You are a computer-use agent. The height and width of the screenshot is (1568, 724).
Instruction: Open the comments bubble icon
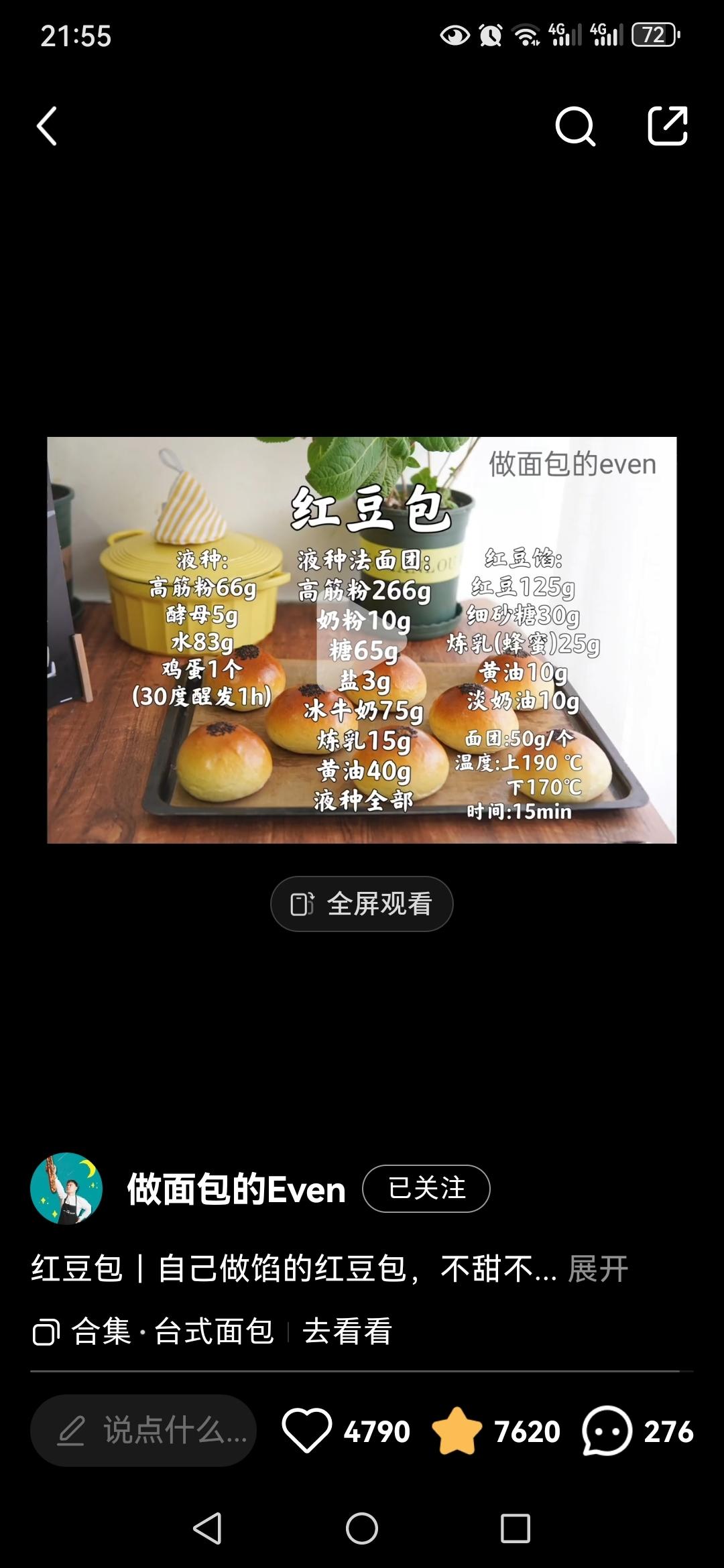click(607, 1431)
